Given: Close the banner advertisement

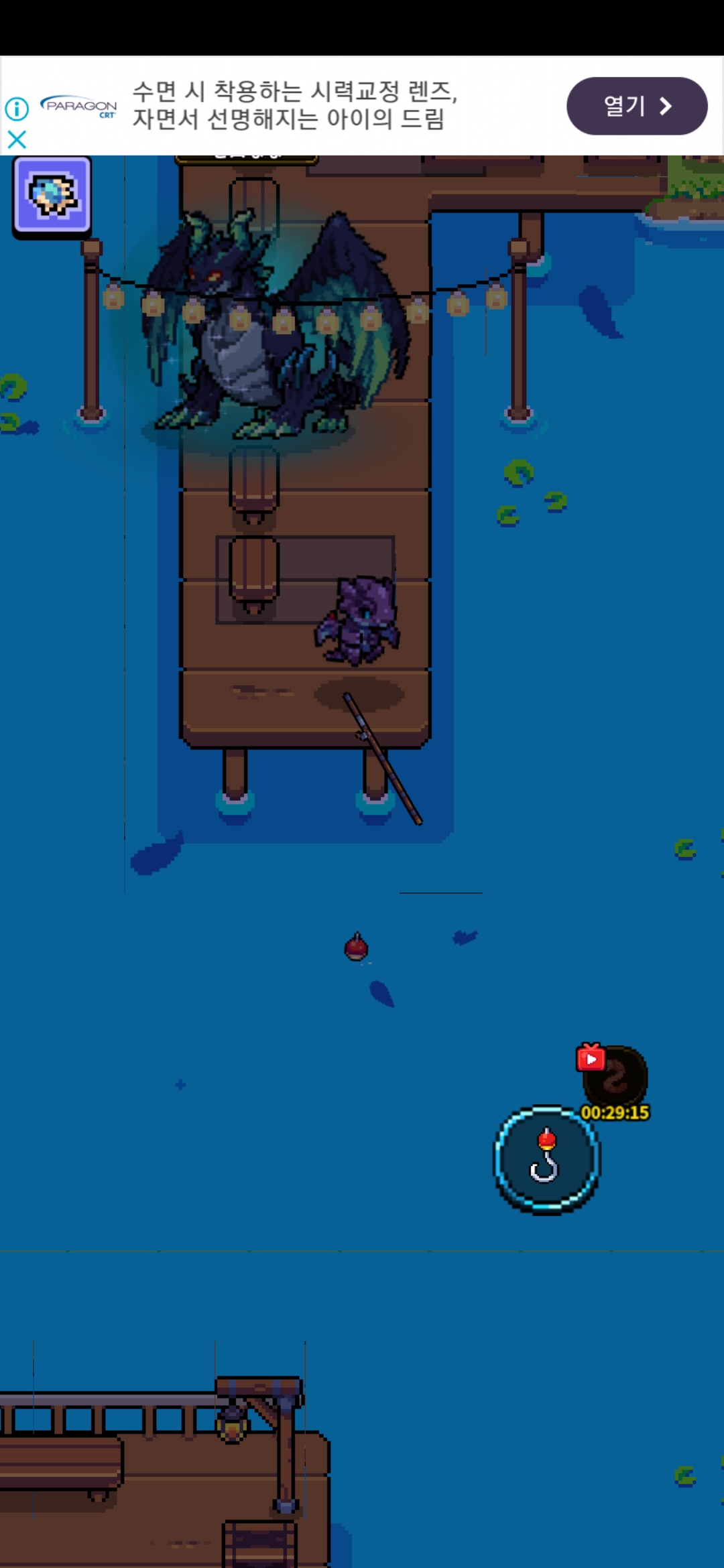Looking at the screenshot, I should point(17,139).
